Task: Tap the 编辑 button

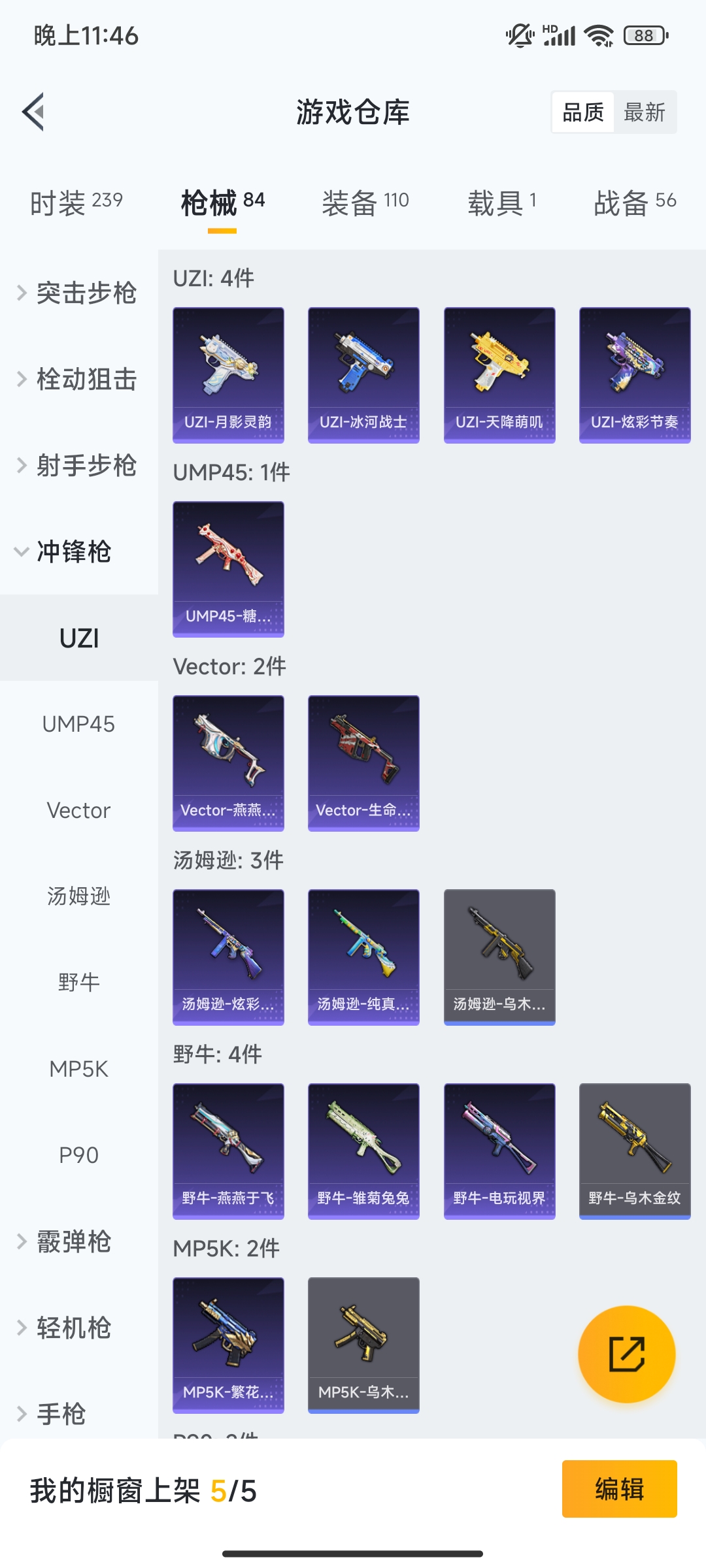Action: 619,1489
